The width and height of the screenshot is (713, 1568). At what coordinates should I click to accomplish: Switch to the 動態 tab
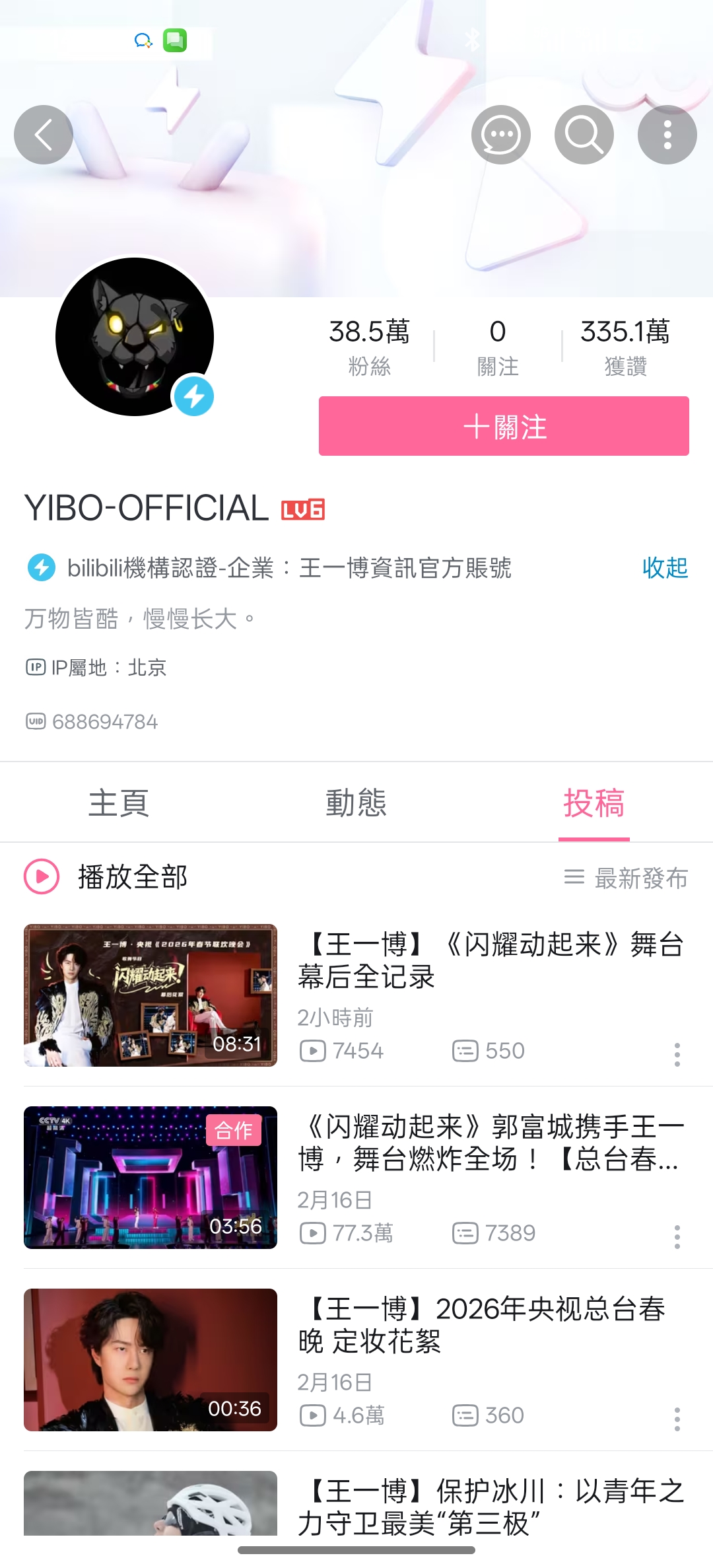pos(356,803)
